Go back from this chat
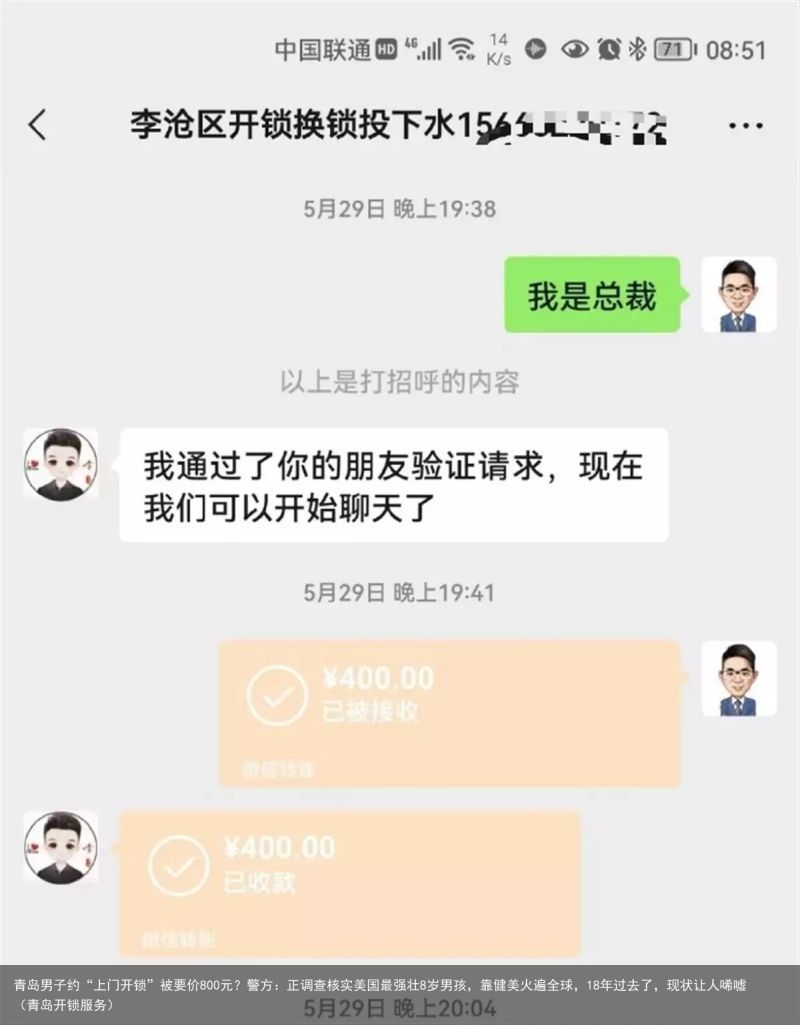800x1025 pixels. [37, 126]
